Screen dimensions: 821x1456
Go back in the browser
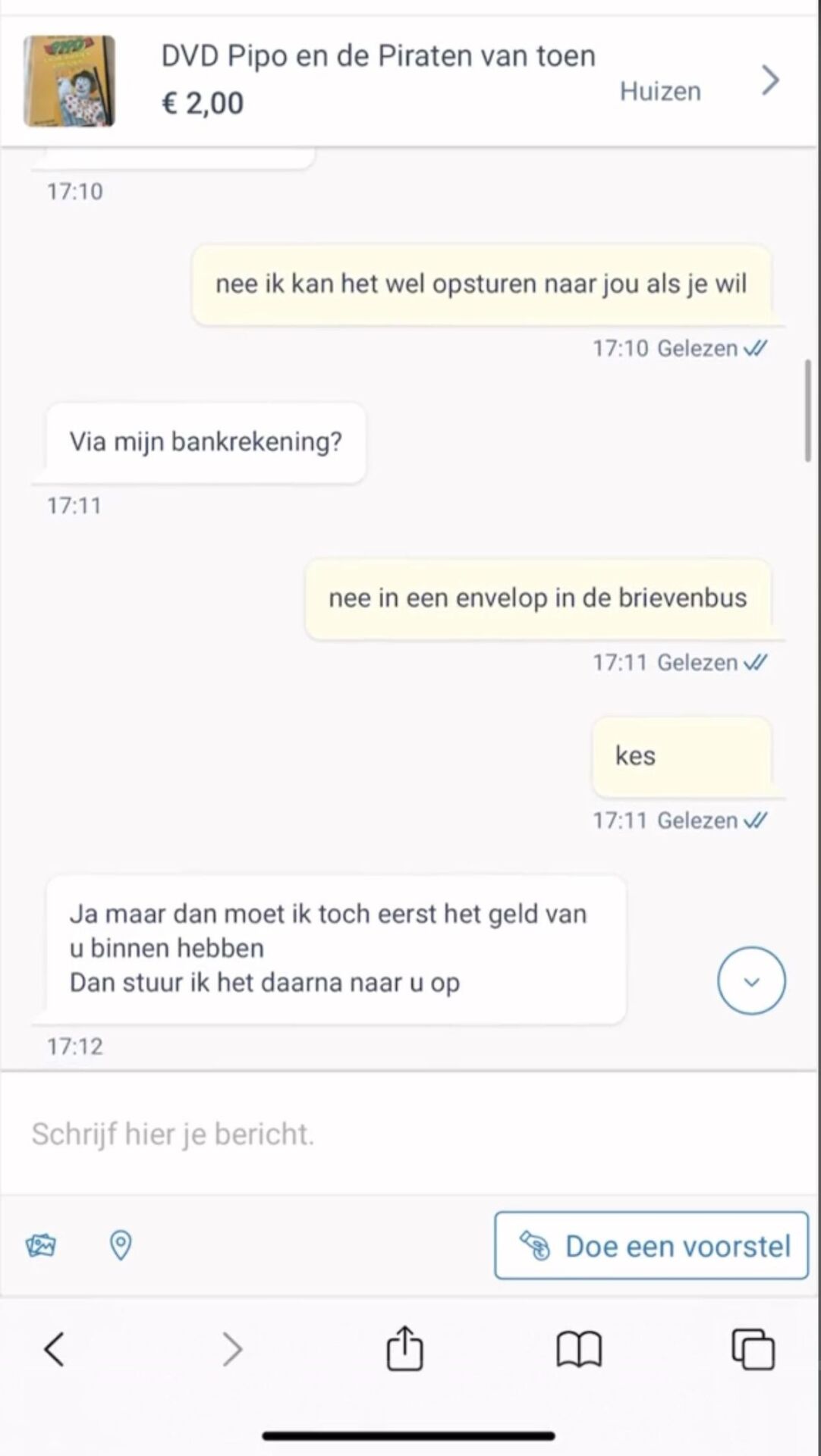click(54, 1349)
